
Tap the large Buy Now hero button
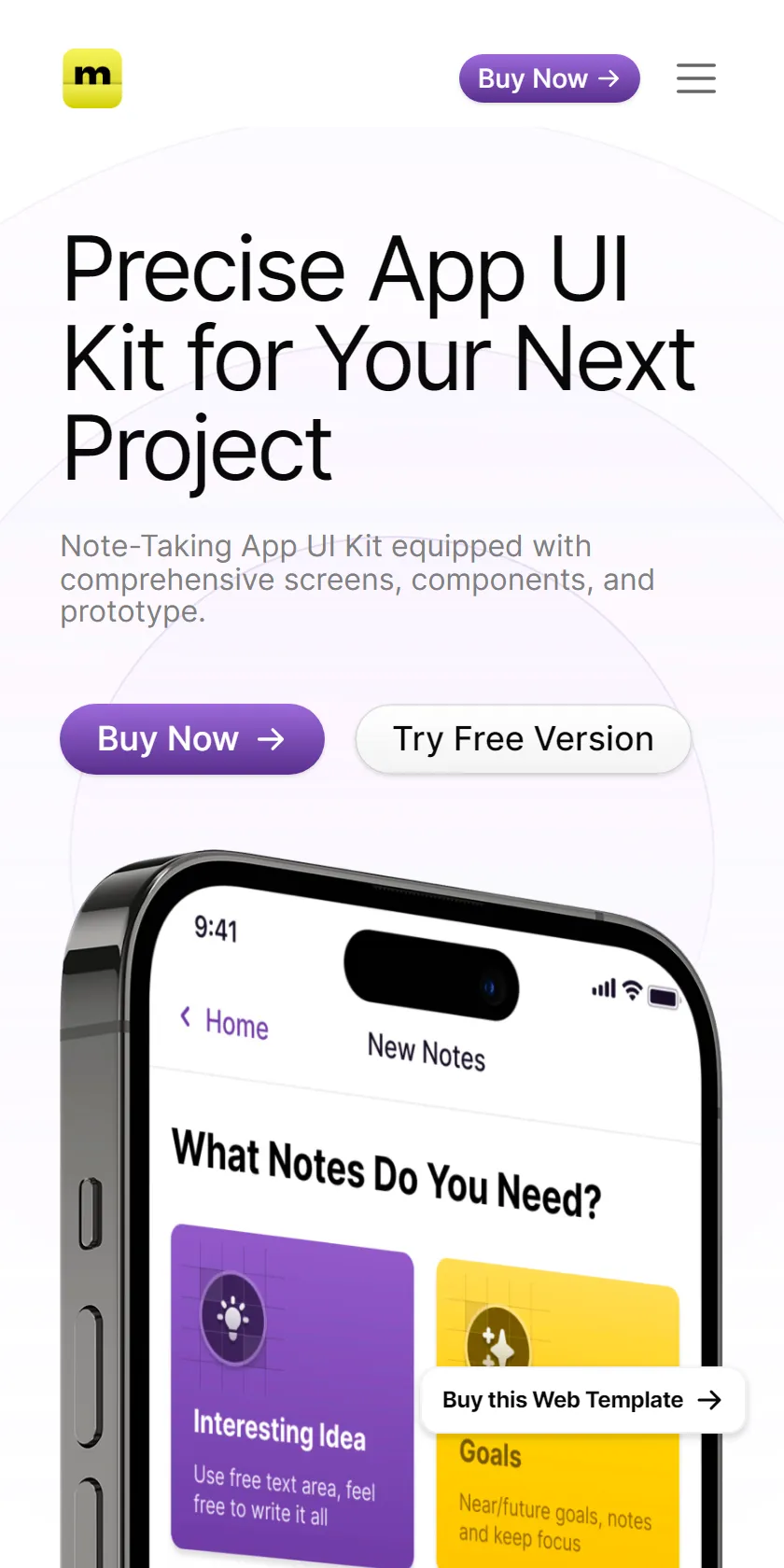[192, 739]
